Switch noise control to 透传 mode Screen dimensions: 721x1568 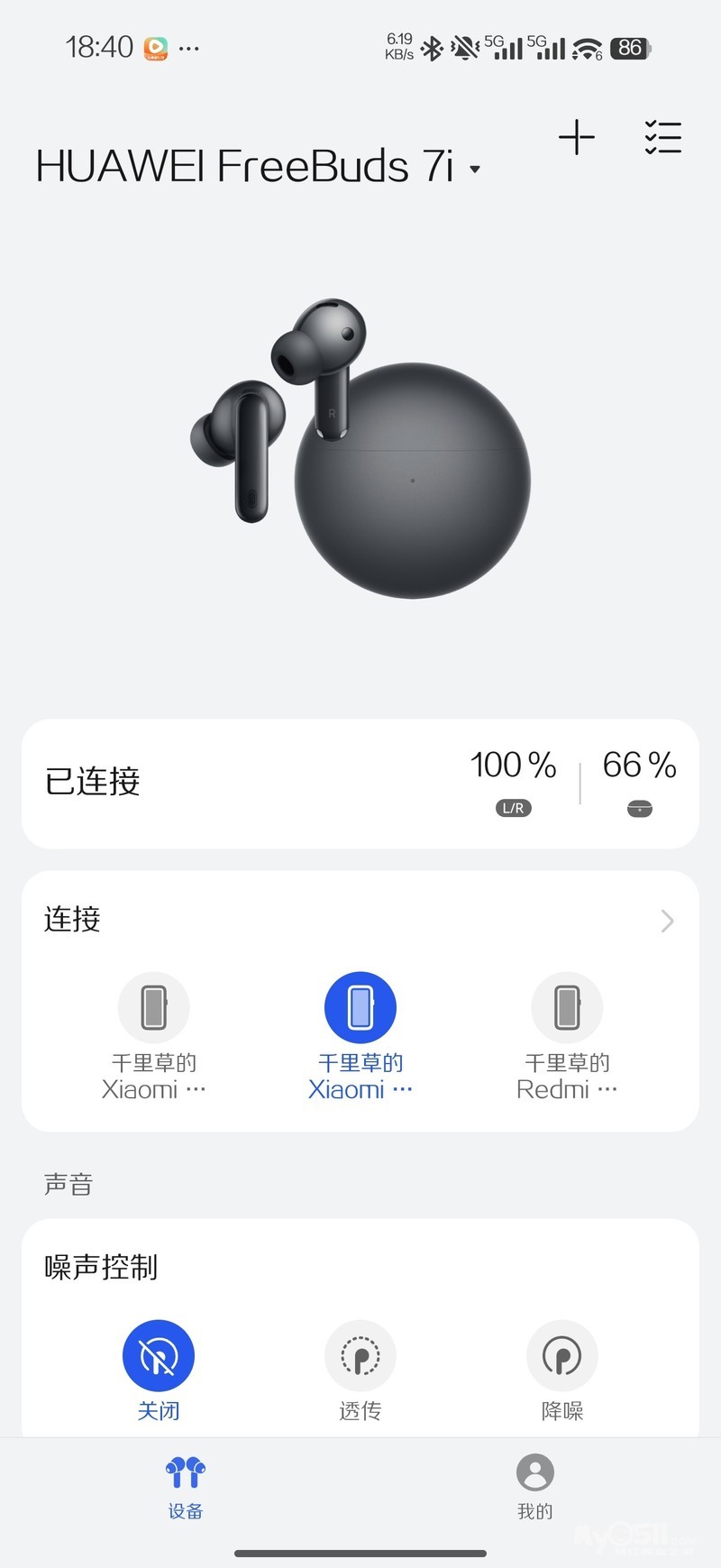[360, 1356]
